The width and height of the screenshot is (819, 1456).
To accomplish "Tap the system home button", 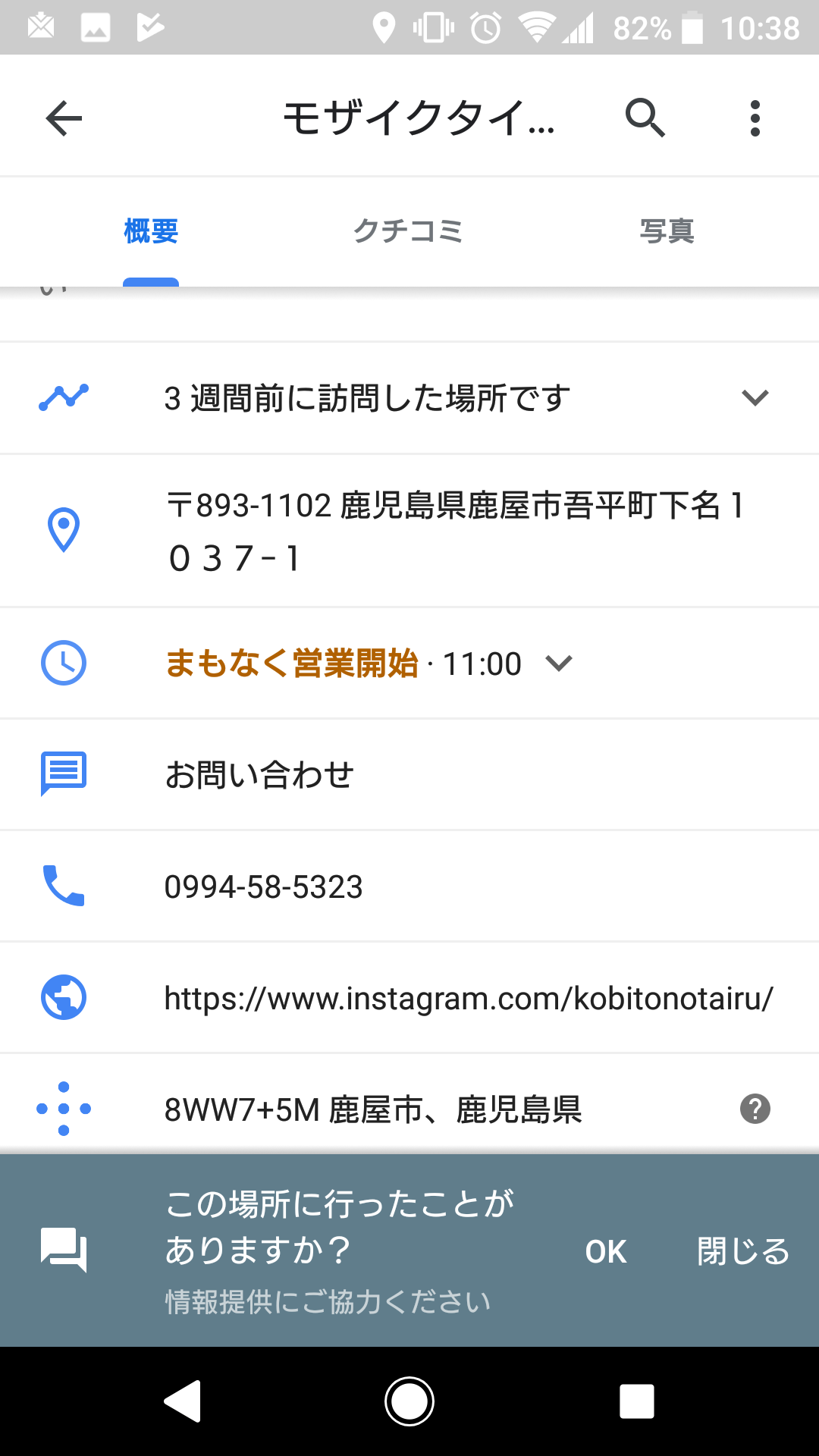I will [x=409, y=1401].
